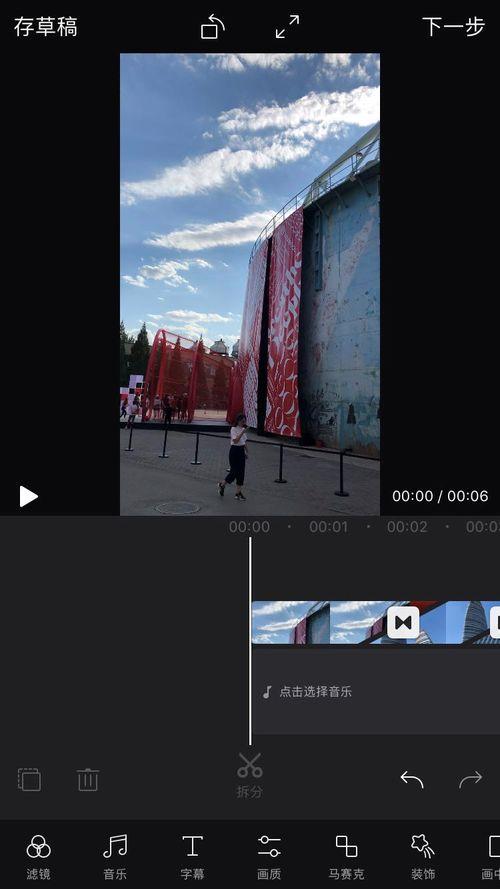Save the project as a draft (存草稿)
This screenshot has height=889, width=500.
pyautogui.click(x=45, y=27)
